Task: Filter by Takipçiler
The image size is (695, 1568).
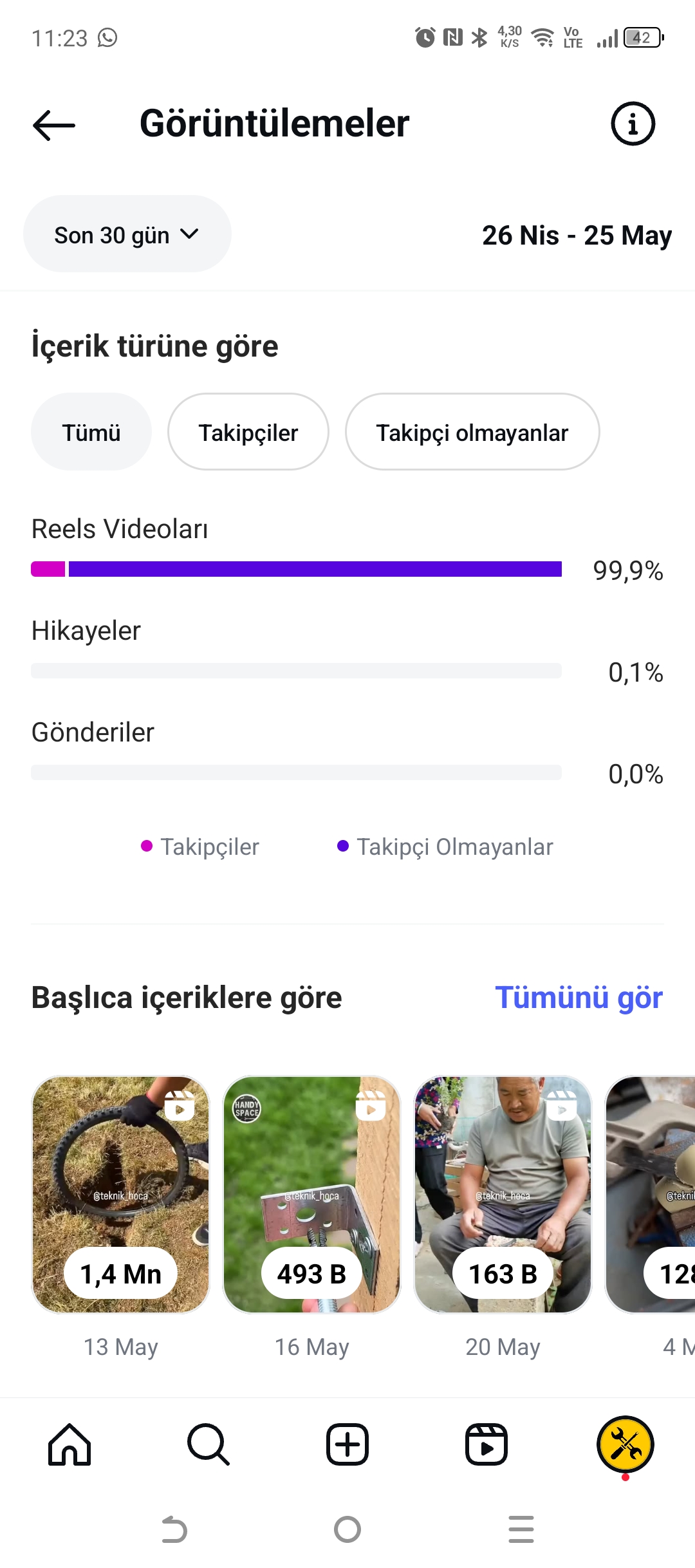Action: 248,433
